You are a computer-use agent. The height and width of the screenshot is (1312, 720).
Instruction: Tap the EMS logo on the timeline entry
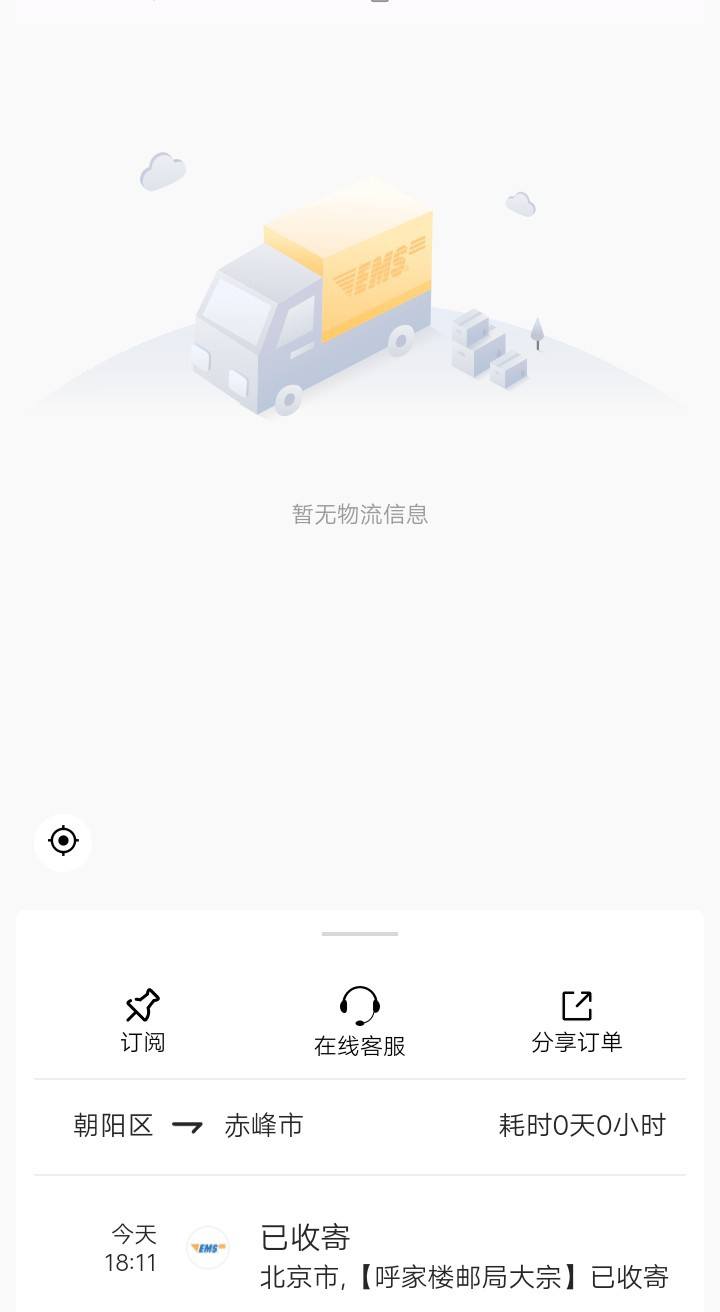tap(205, 1246)
